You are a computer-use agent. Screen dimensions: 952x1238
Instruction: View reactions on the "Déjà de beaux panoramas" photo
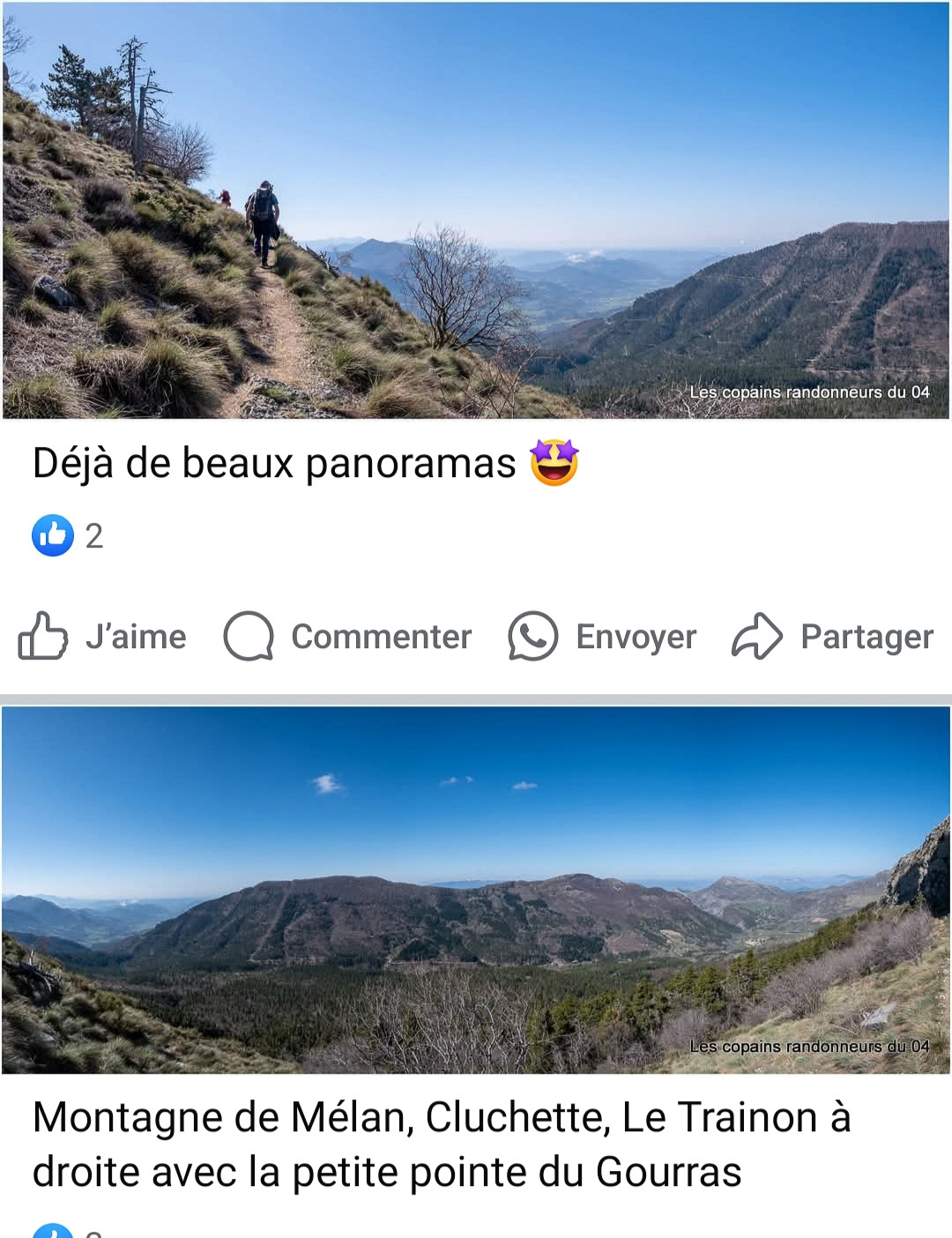click(67, 536)
